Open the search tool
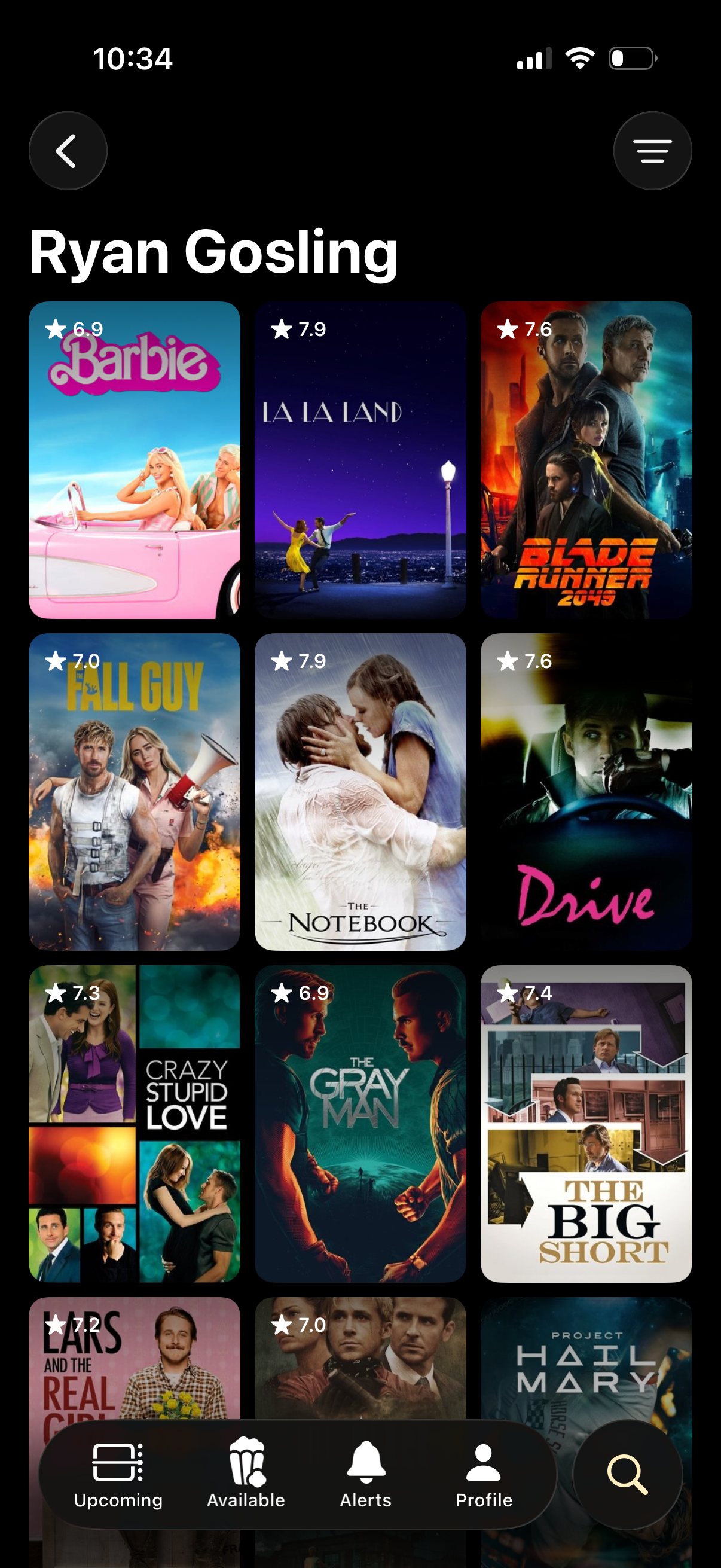 627,1475
